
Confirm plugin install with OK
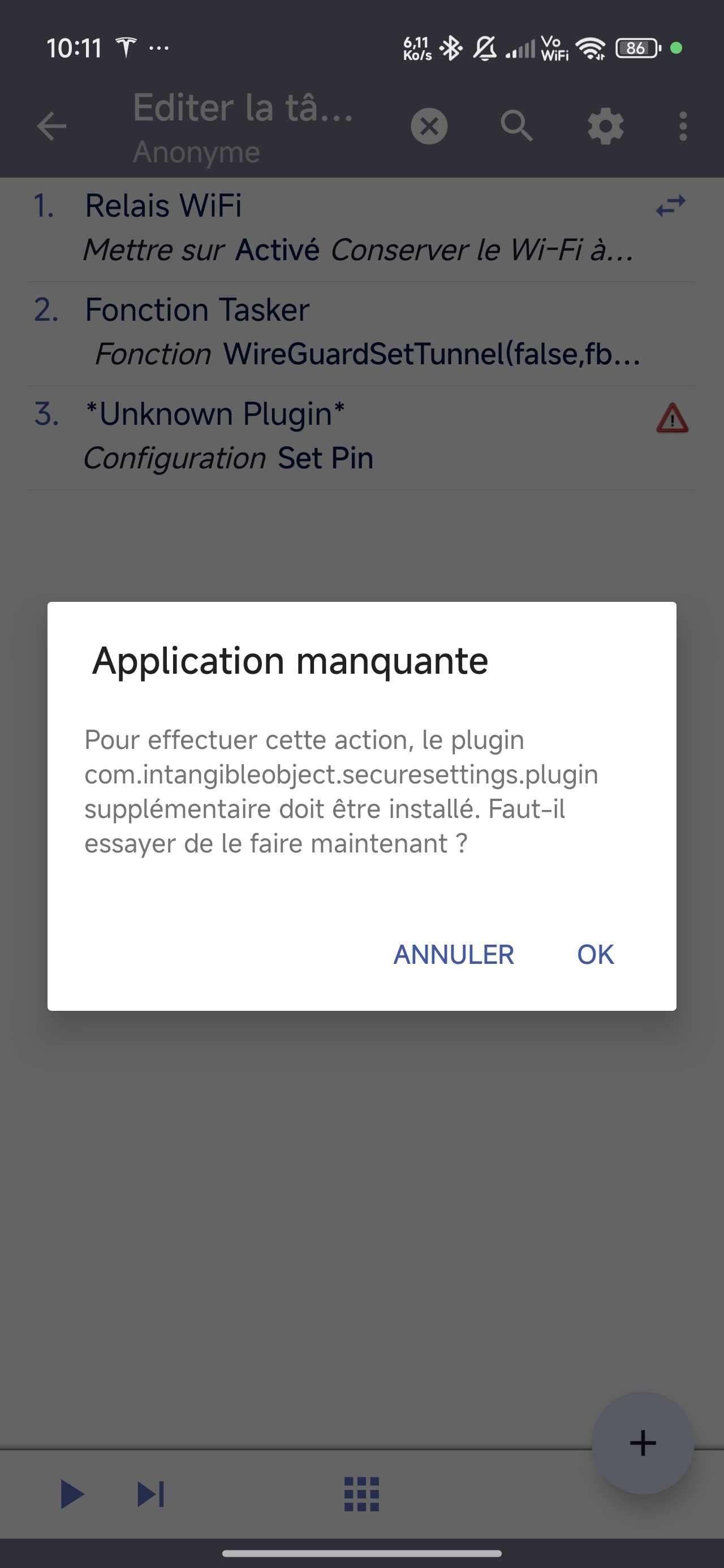pyautogui.click(x=595, y=954)
